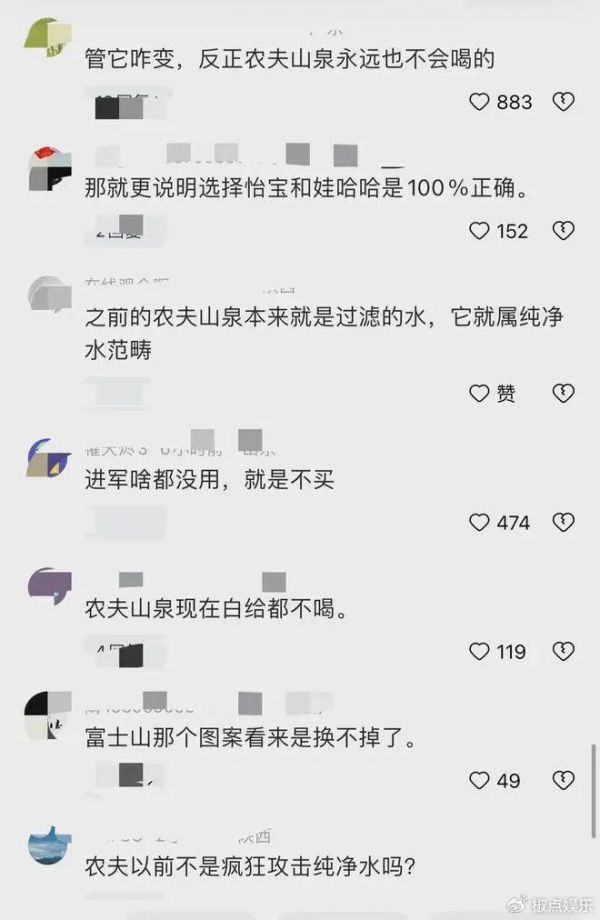
Task: Dislike the comment with 49 likes
Action: (564, 780)
